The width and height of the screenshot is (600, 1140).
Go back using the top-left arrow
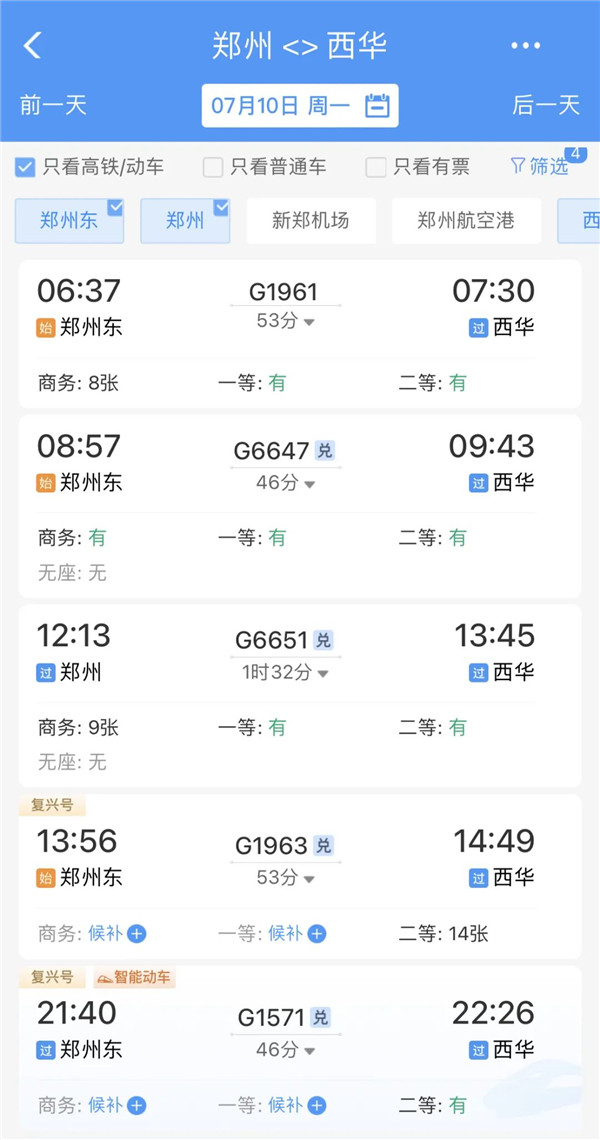click(33, 45)
